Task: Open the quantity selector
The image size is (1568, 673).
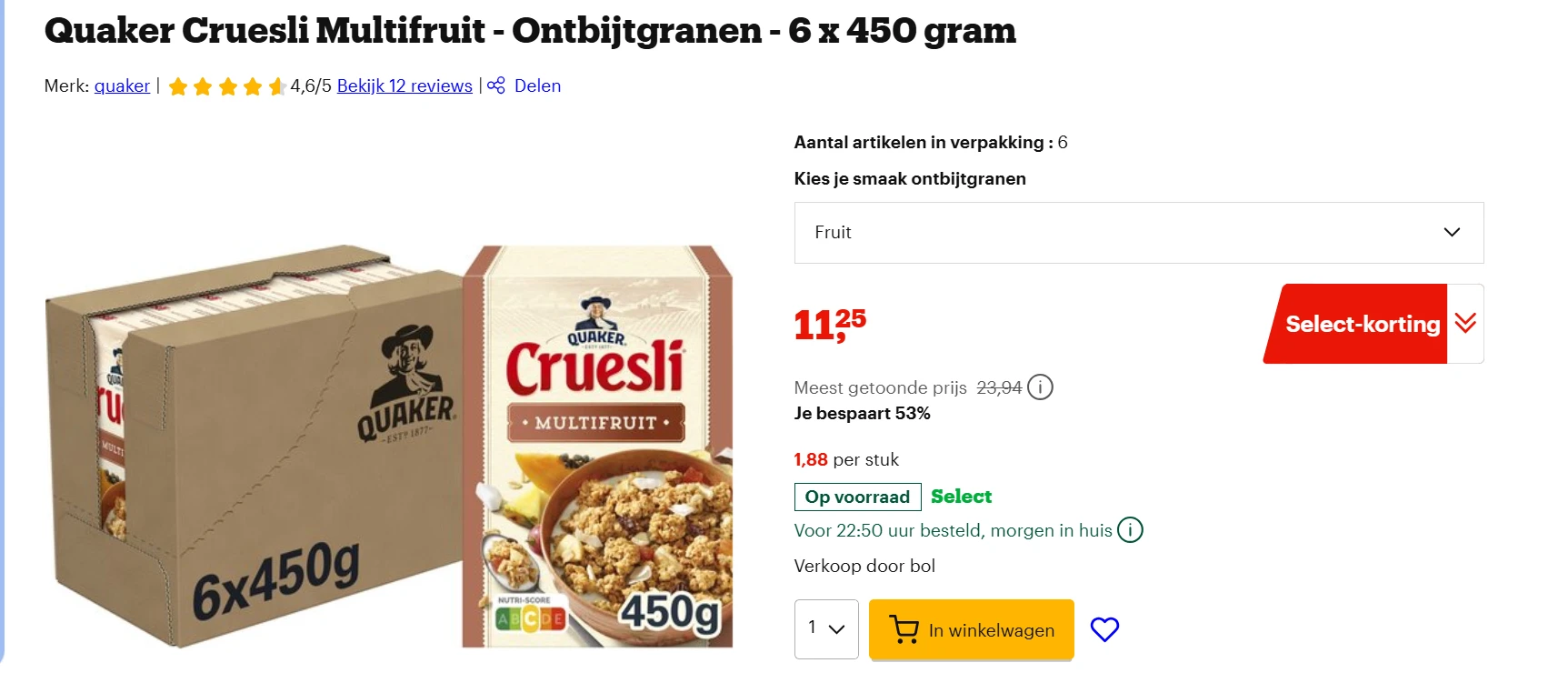Action: tap(825, 628)
